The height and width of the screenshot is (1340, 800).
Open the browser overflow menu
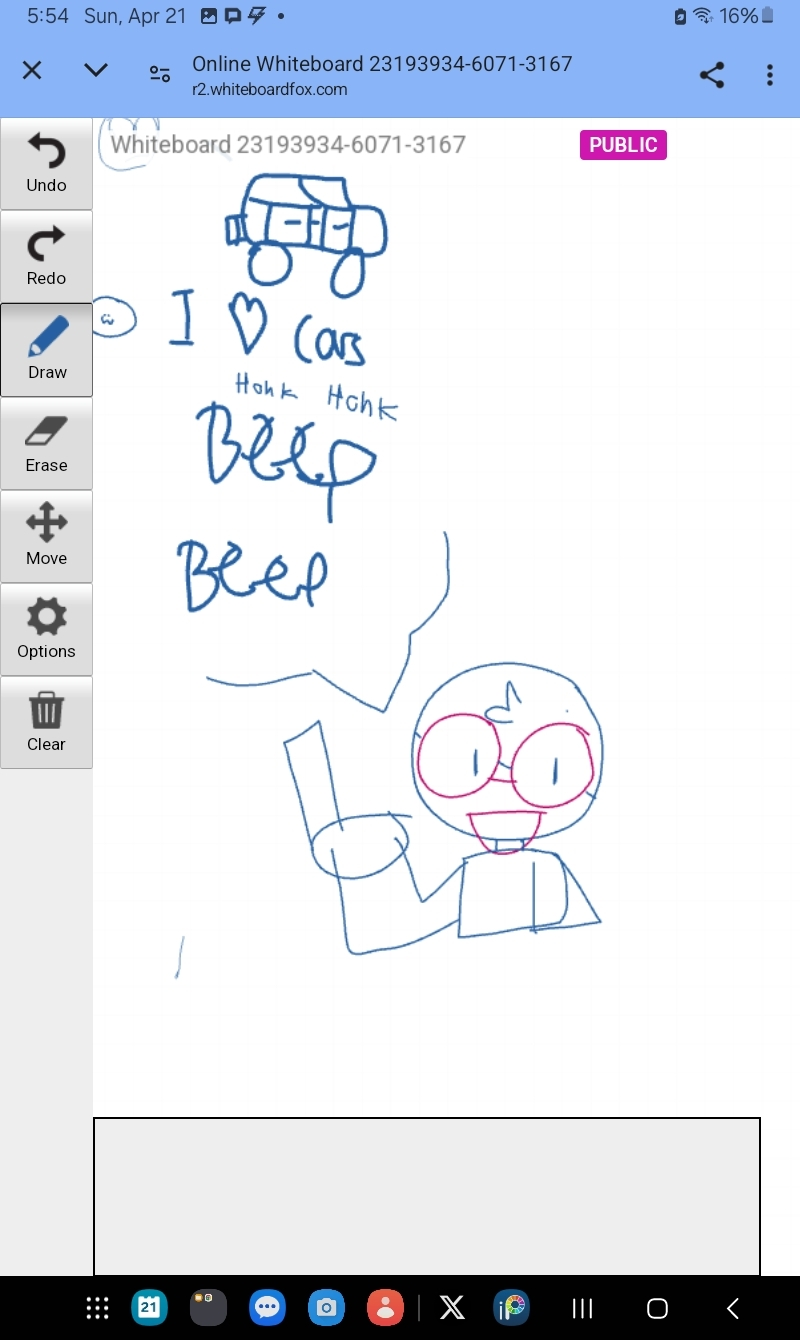(769, 75)
